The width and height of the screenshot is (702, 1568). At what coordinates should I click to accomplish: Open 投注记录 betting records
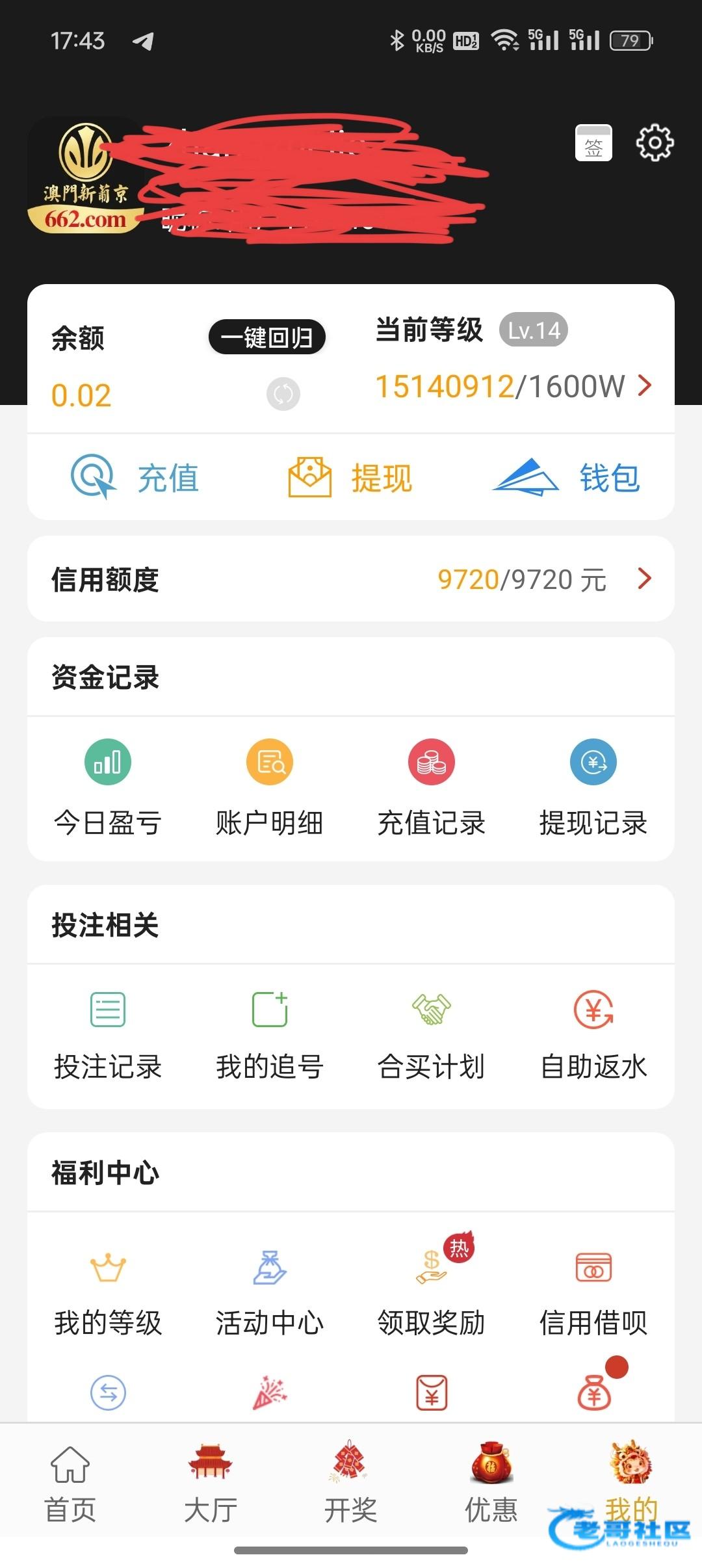pyautogui.click(x=108, y=1034)
